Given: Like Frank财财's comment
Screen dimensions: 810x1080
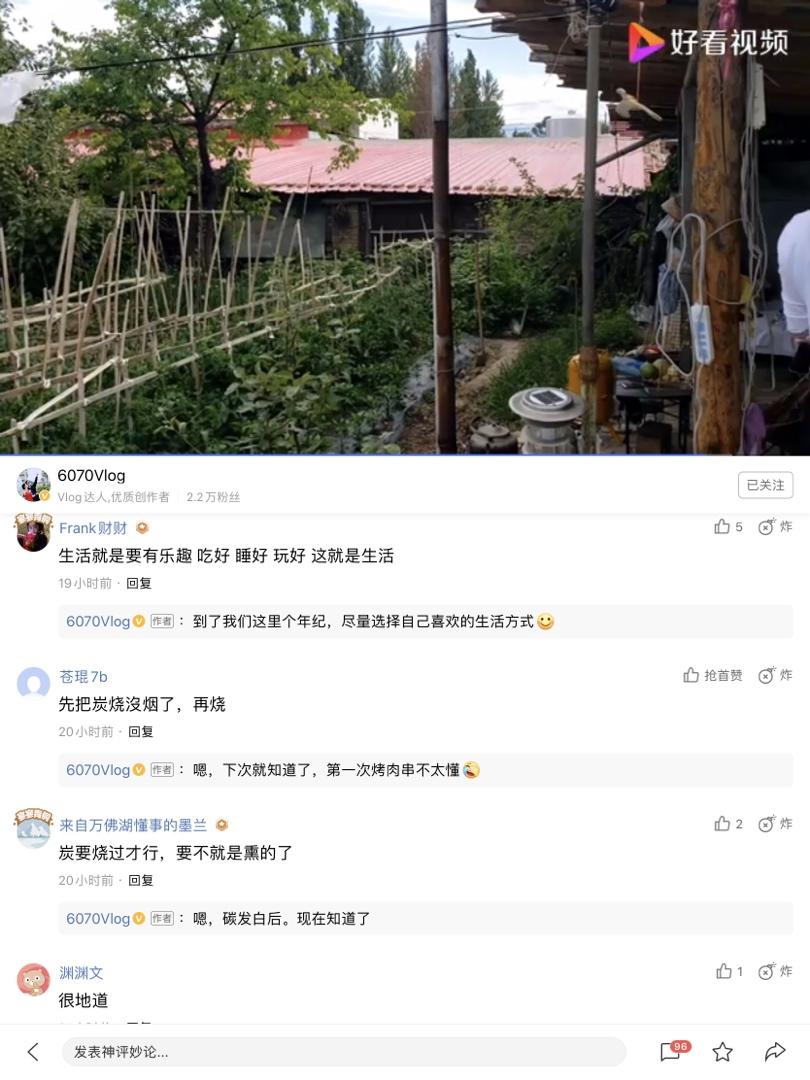Looking at the screenshot, I should tap(728, 527).
